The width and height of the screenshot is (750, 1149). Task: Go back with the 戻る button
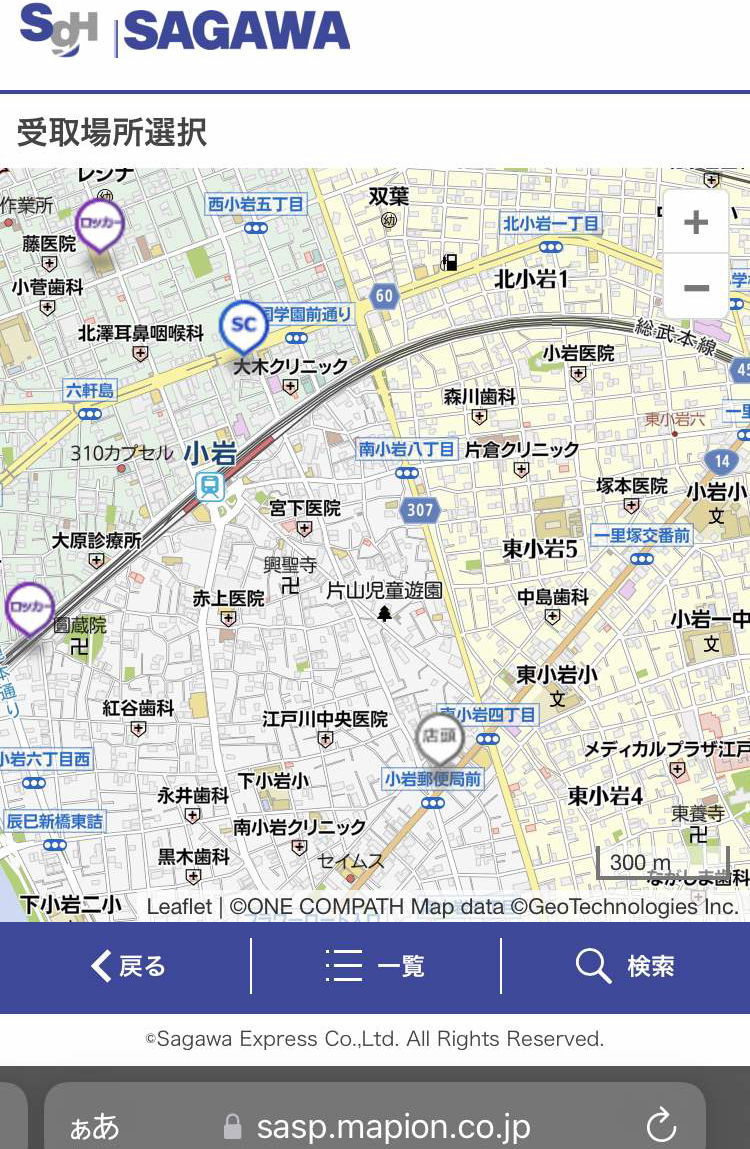(x=127, y=966)
